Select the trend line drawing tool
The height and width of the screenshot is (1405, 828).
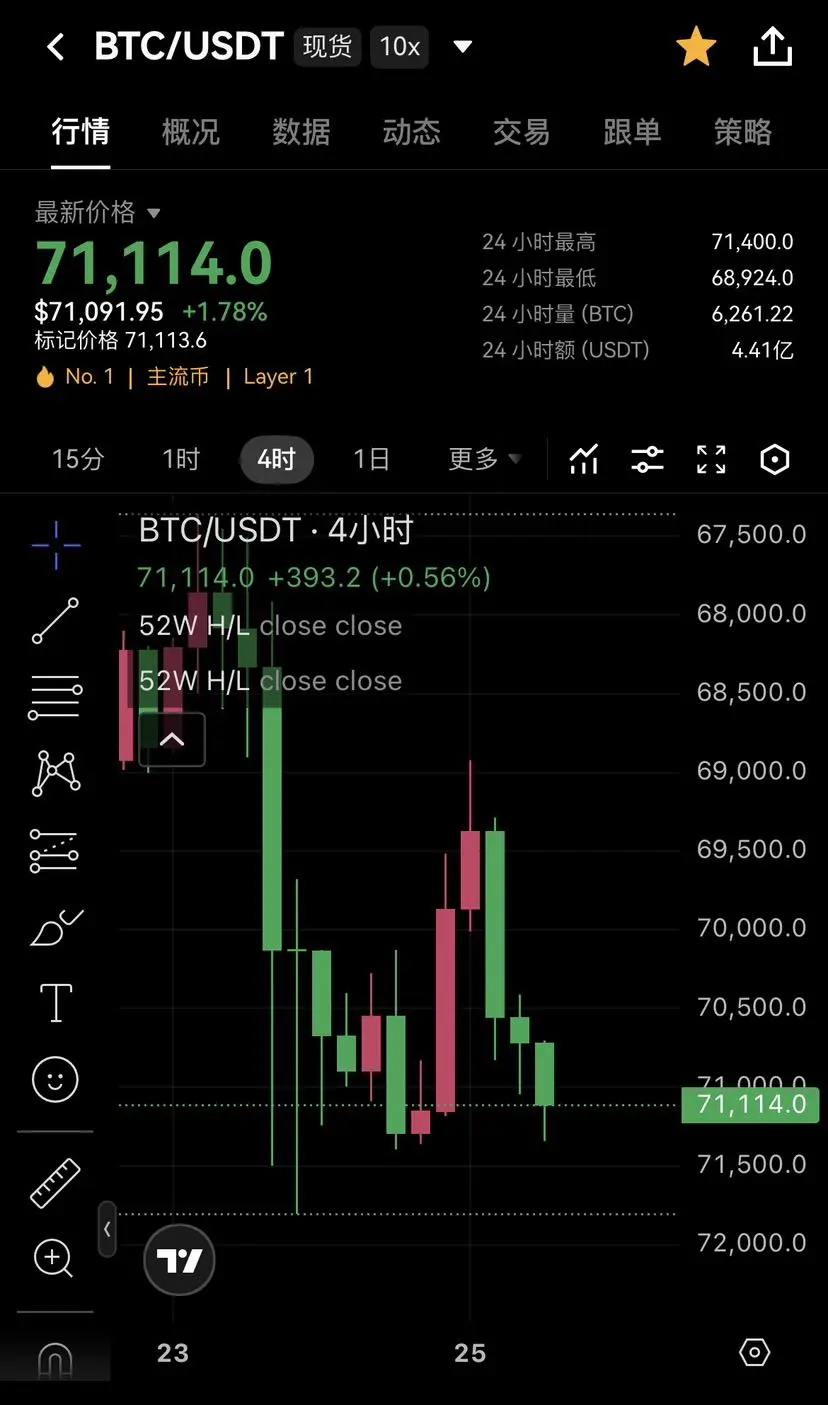pyautogui.click(x=56, y=621)
